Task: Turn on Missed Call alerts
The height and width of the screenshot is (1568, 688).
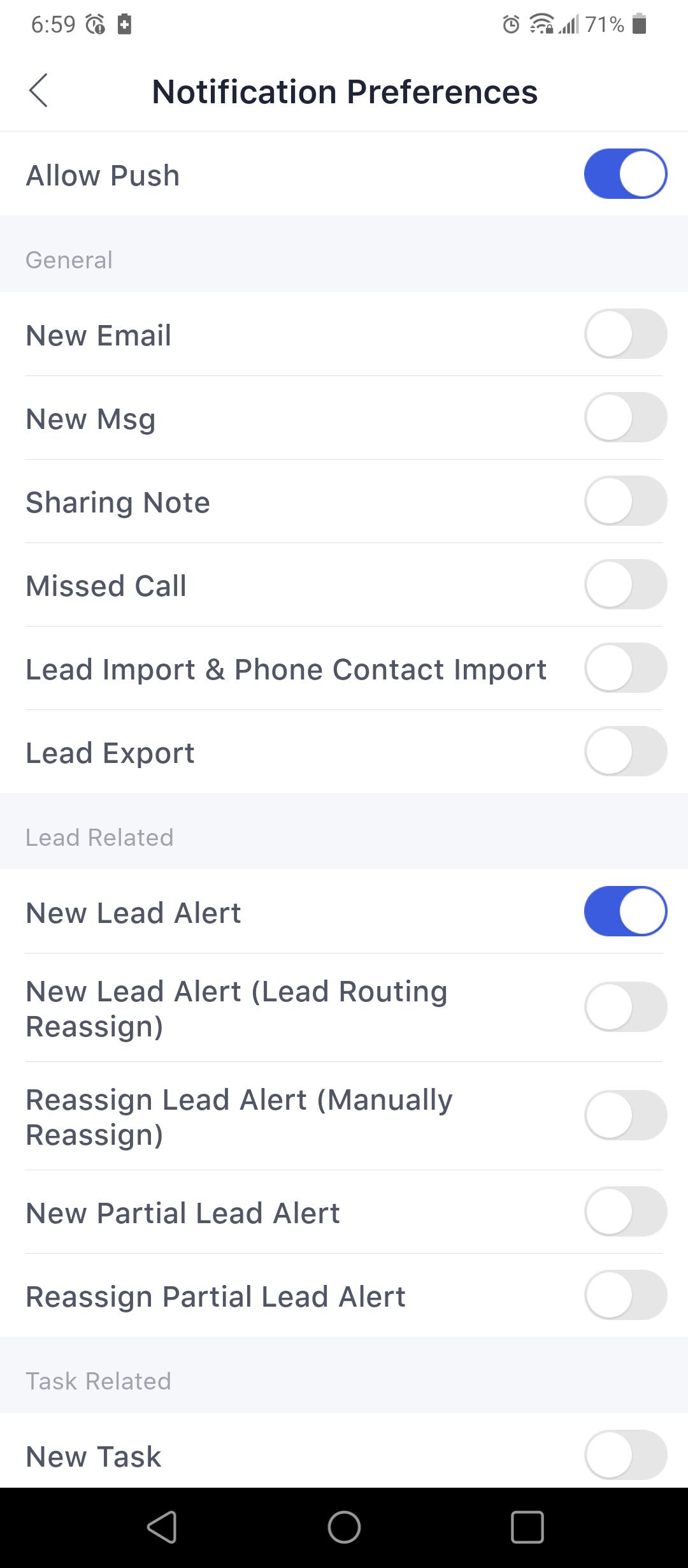Action: tap(626, 584)
